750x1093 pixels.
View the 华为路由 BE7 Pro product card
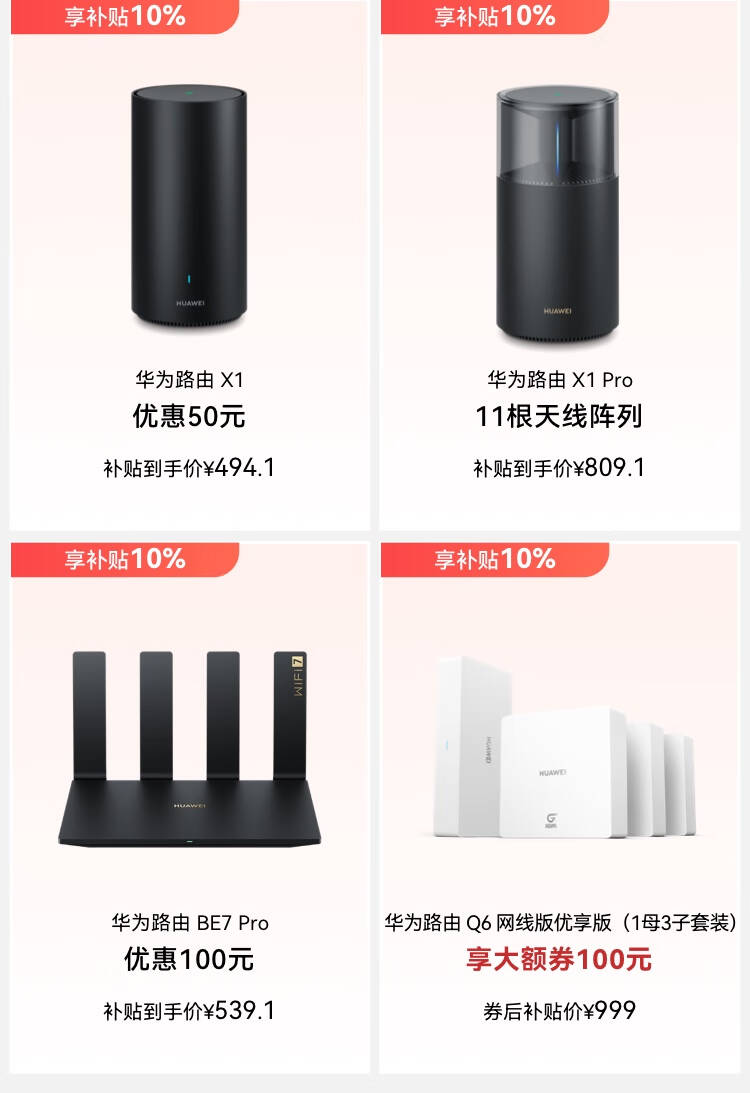click(189, 810)
